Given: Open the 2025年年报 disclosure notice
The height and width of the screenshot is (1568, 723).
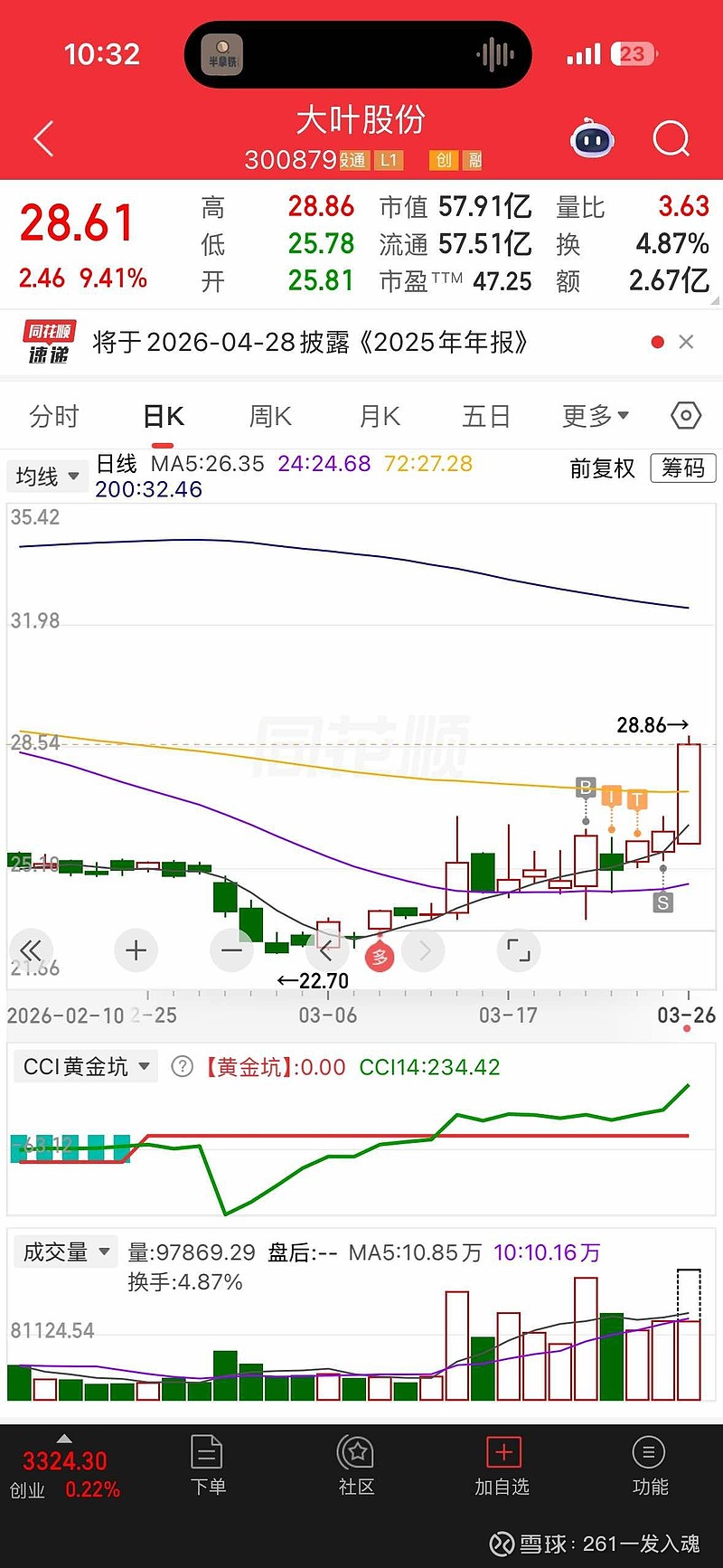Looking at the screenshot, I should click(x=310, y=343).
